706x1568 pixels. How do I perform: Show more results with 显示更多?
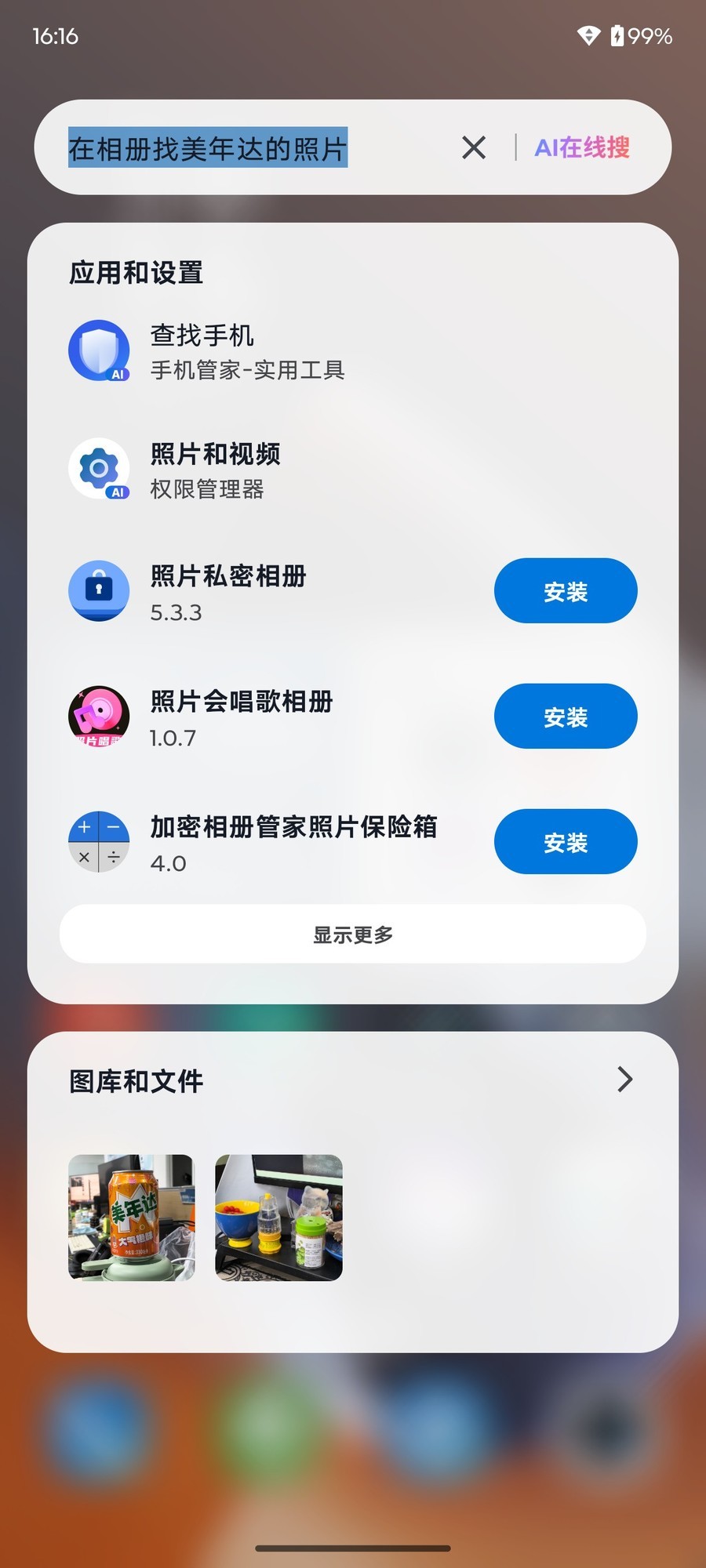(352, 934)
